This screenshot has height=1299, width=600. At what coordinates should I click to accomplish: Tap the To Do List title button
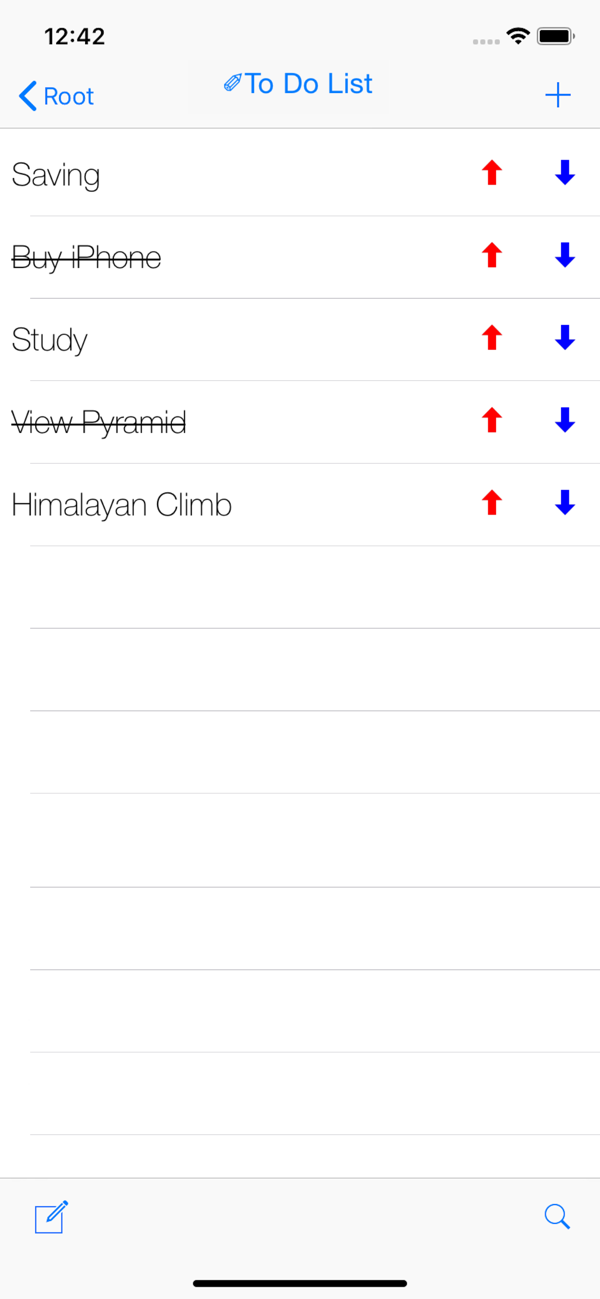[x=298, y=84]
